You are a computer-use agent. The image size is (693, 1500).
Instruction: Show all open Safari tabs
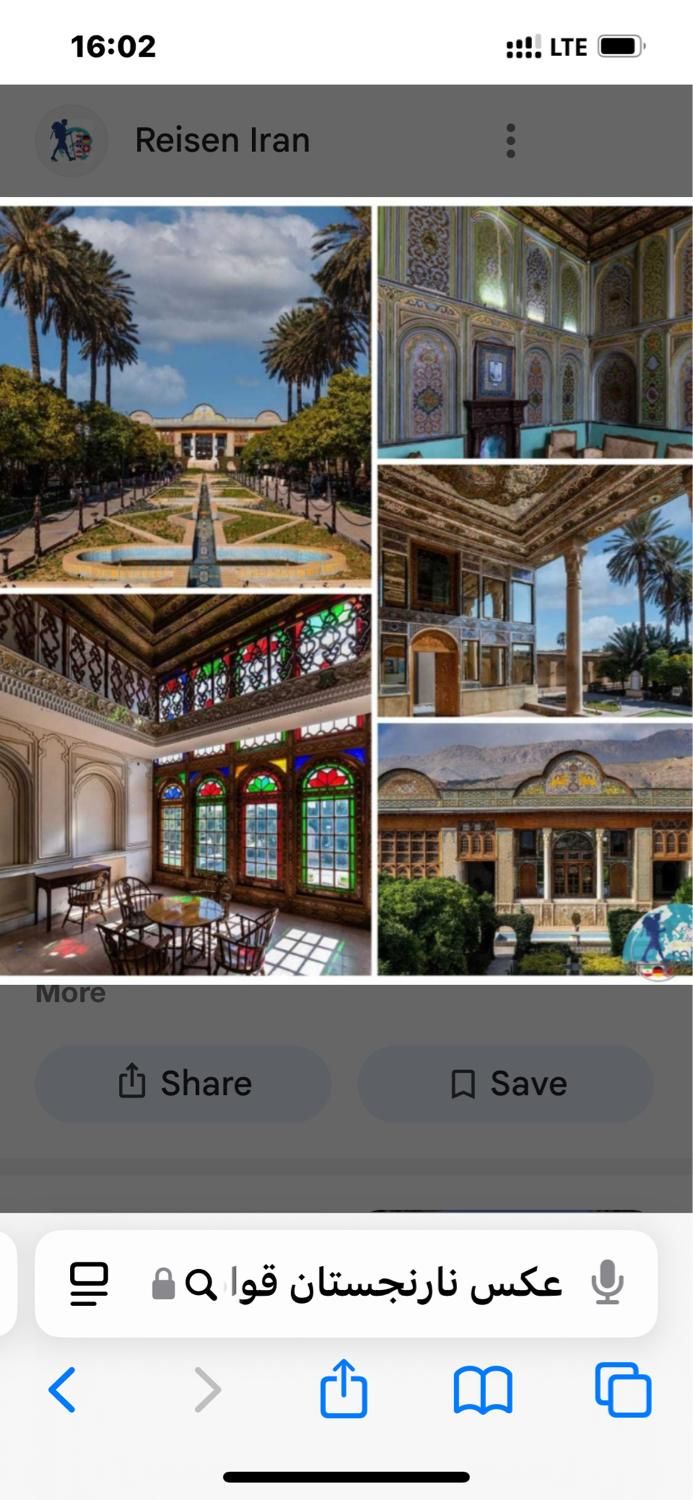pos(622,1390)
